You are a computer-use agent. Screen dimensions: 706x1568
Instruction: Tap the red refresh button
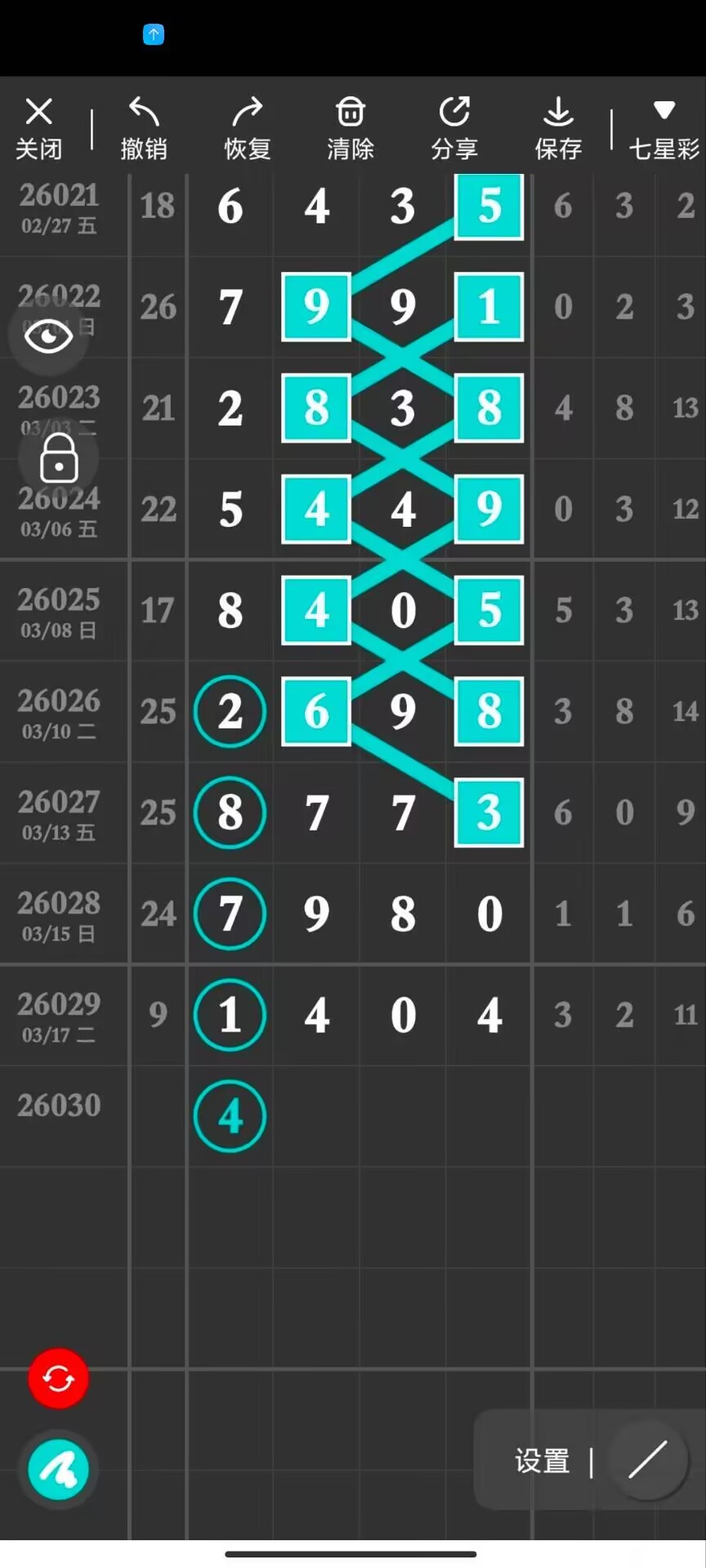click(x=58, y=1379)
